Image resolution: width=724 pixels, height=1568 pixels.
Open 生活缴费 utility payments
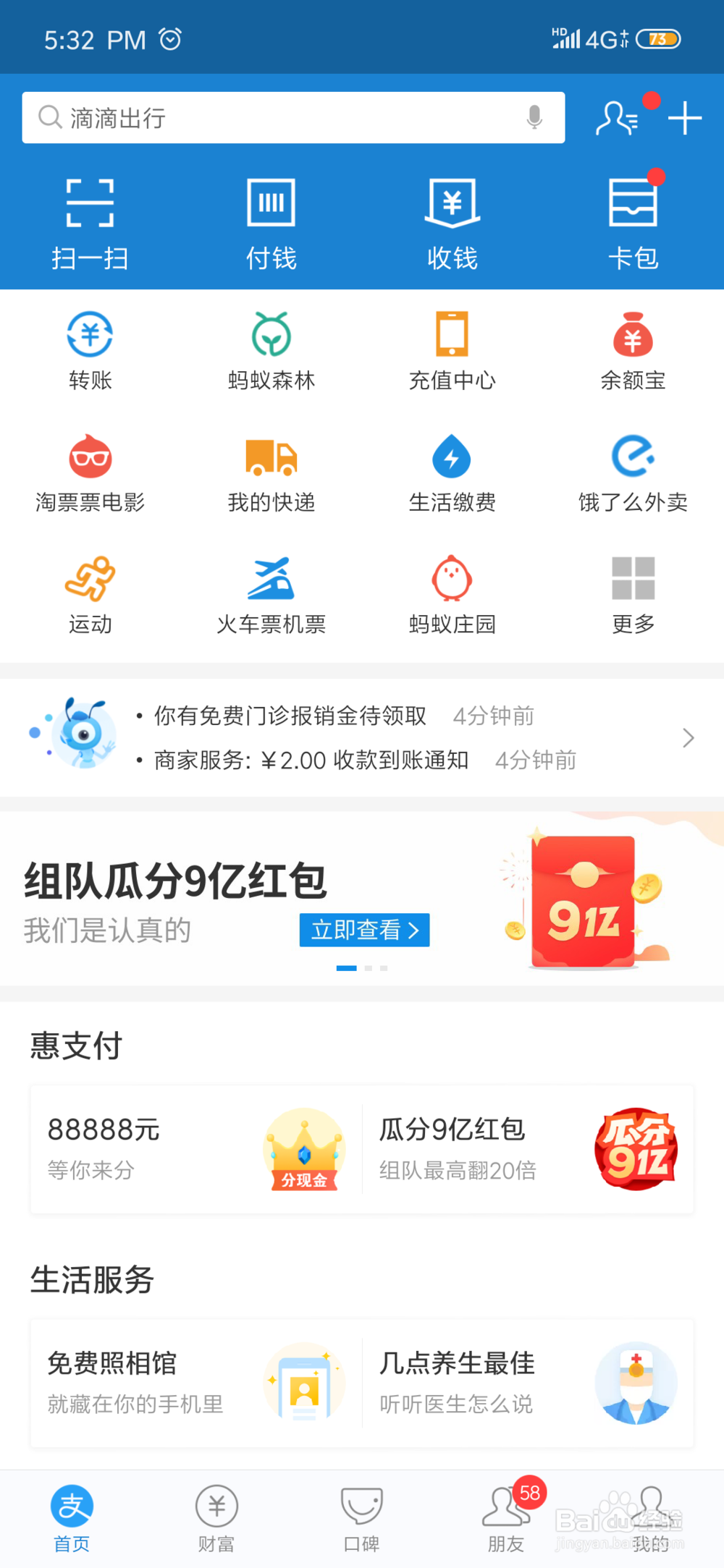[x=452, y=470]
